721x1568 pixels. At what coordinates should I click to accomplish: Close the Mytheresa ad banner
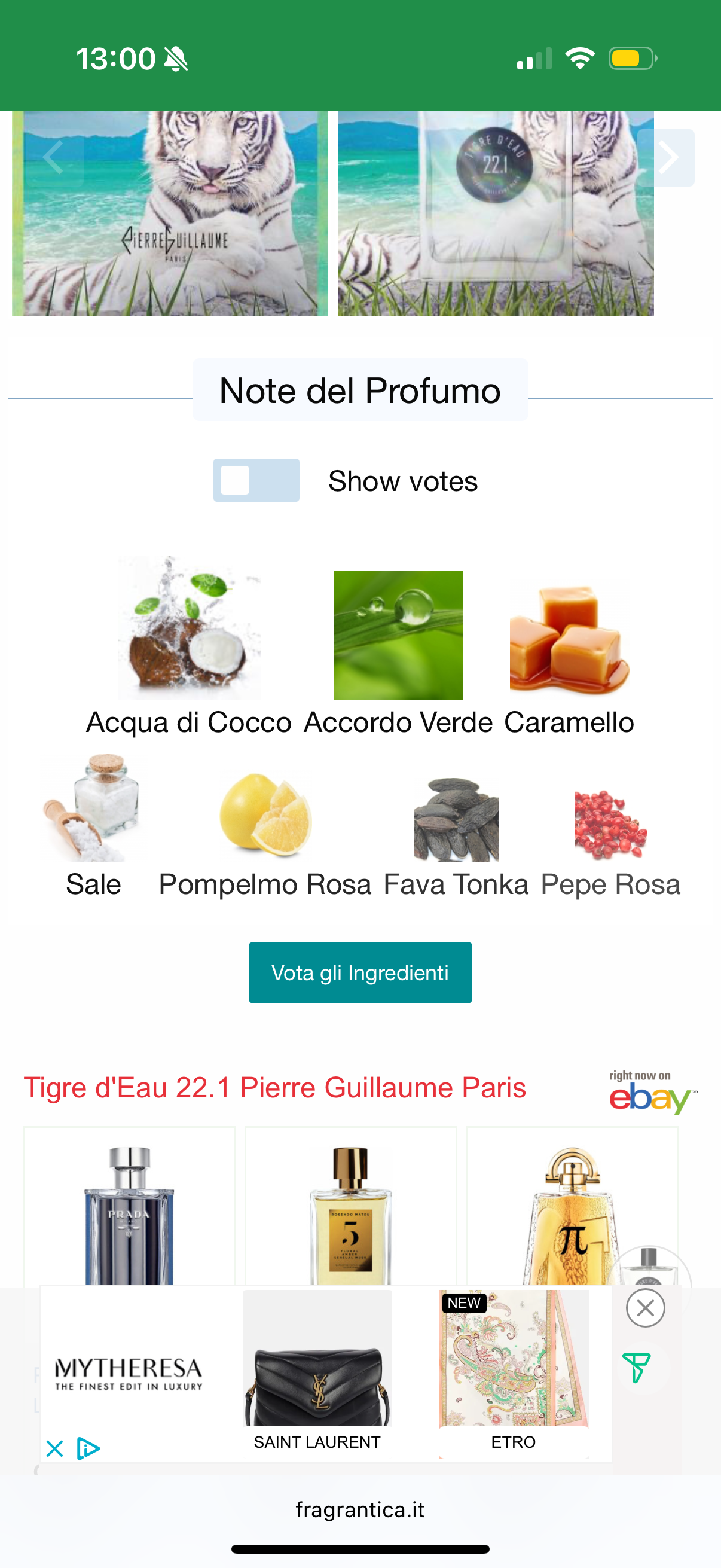645,1307
